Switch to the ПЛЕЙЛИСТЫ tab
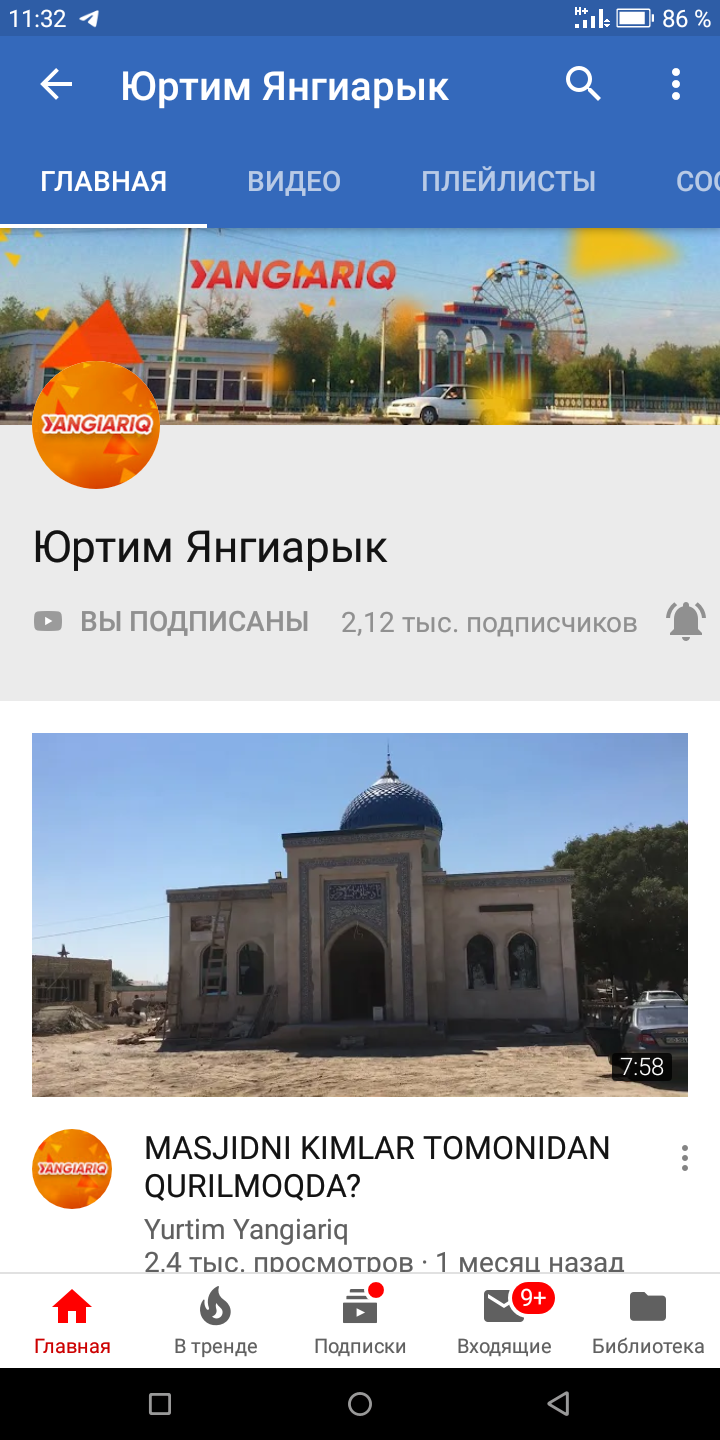 tap(508, 181)
